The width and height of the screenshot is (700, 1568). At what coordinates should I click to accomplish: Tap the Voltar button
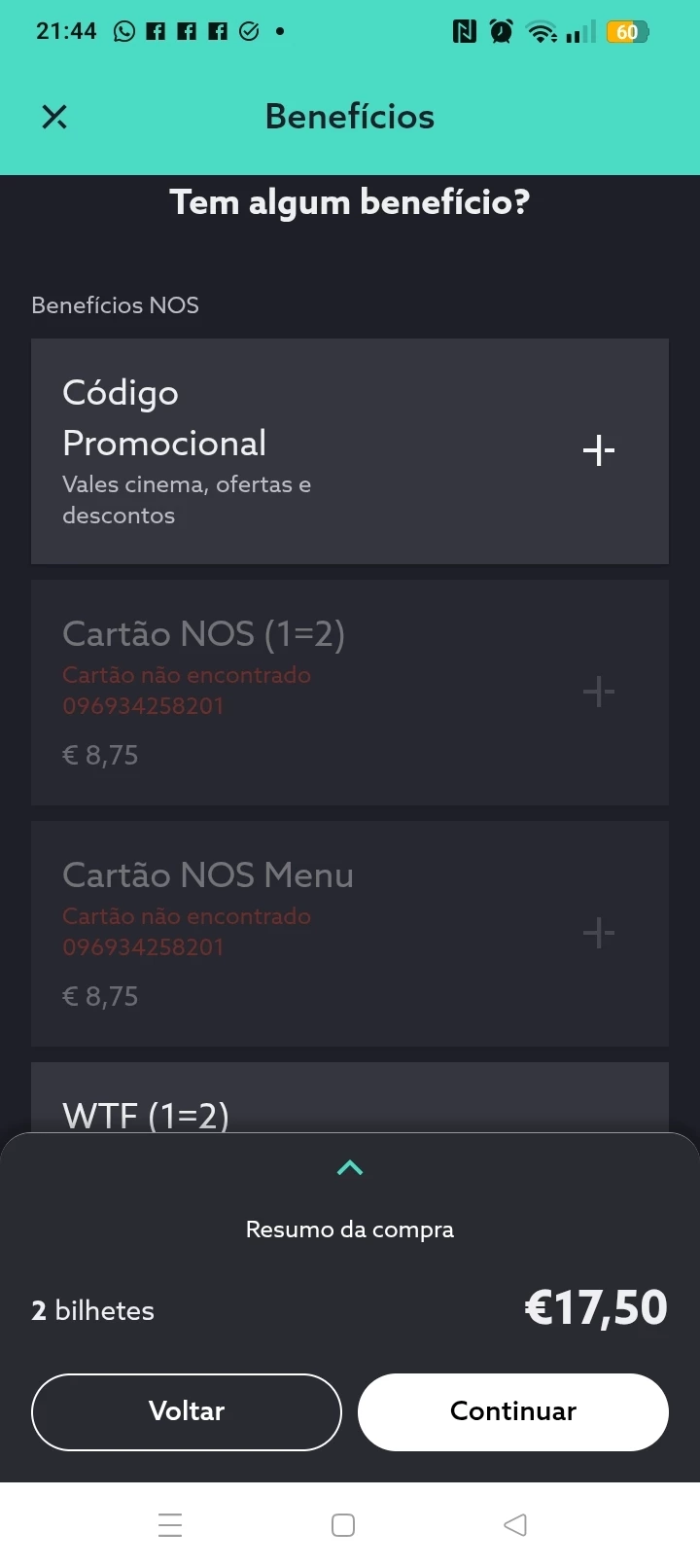187,1411
